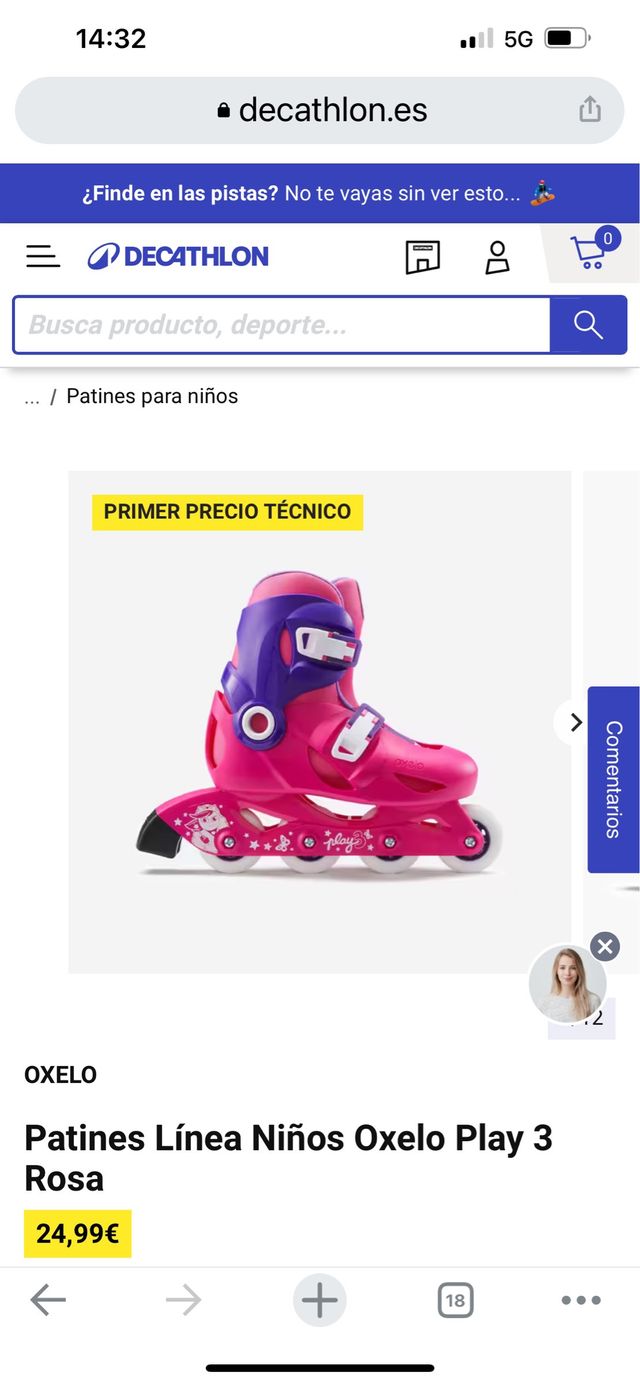This screenshot has width=640, height=1384.
Task: Open the hamburger menu
Action: (43, 256)
